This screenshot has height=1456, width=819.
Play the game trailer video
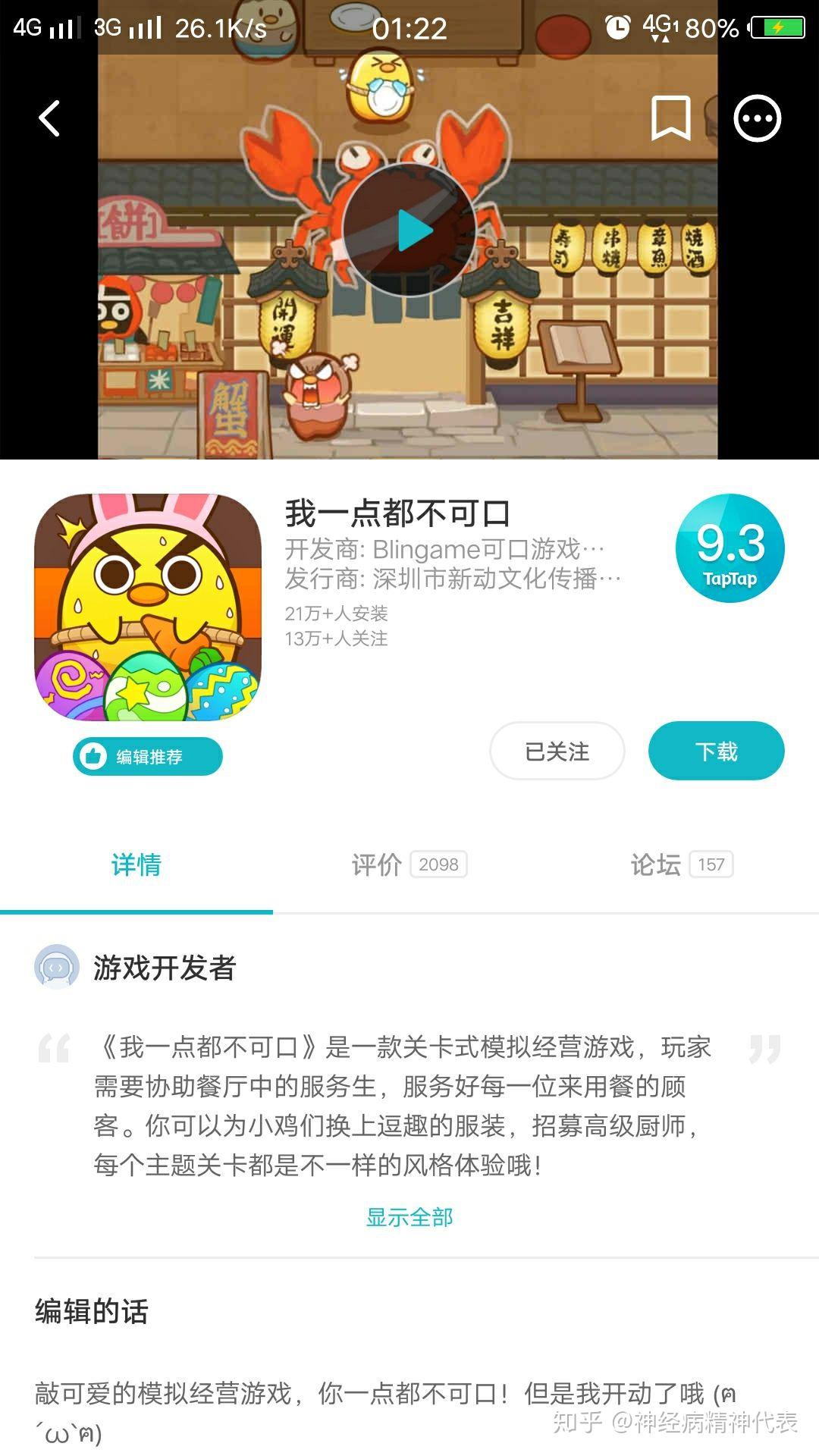point(409,230)
